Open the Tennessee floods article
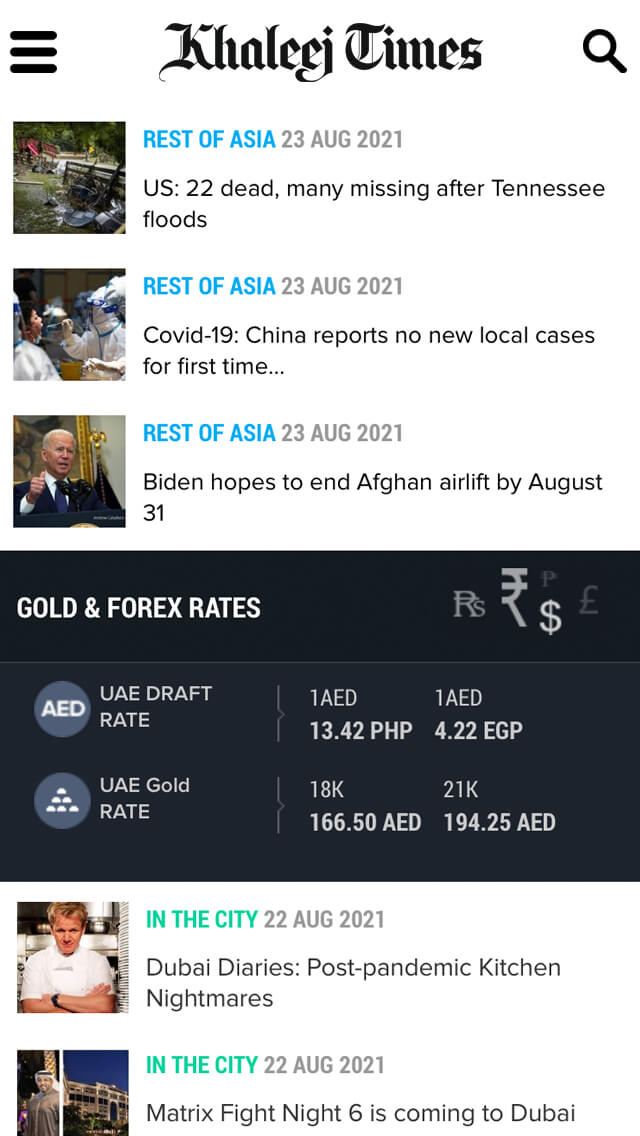Image resolution: width=640 pixels, height=1136 pixels. coord(373,204)
